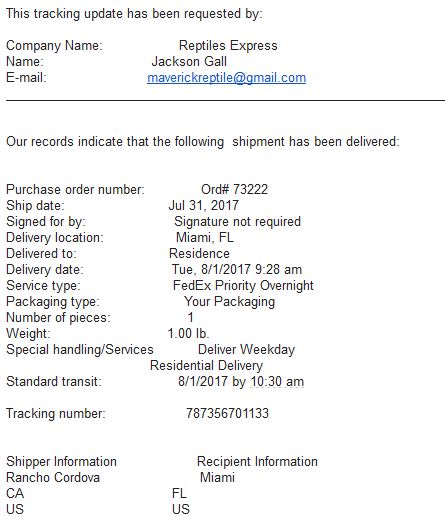Open the maverickreptile@gmail.com email link
Image resolution: width=445 pixels, height=529 pixels.
[226, 78]
